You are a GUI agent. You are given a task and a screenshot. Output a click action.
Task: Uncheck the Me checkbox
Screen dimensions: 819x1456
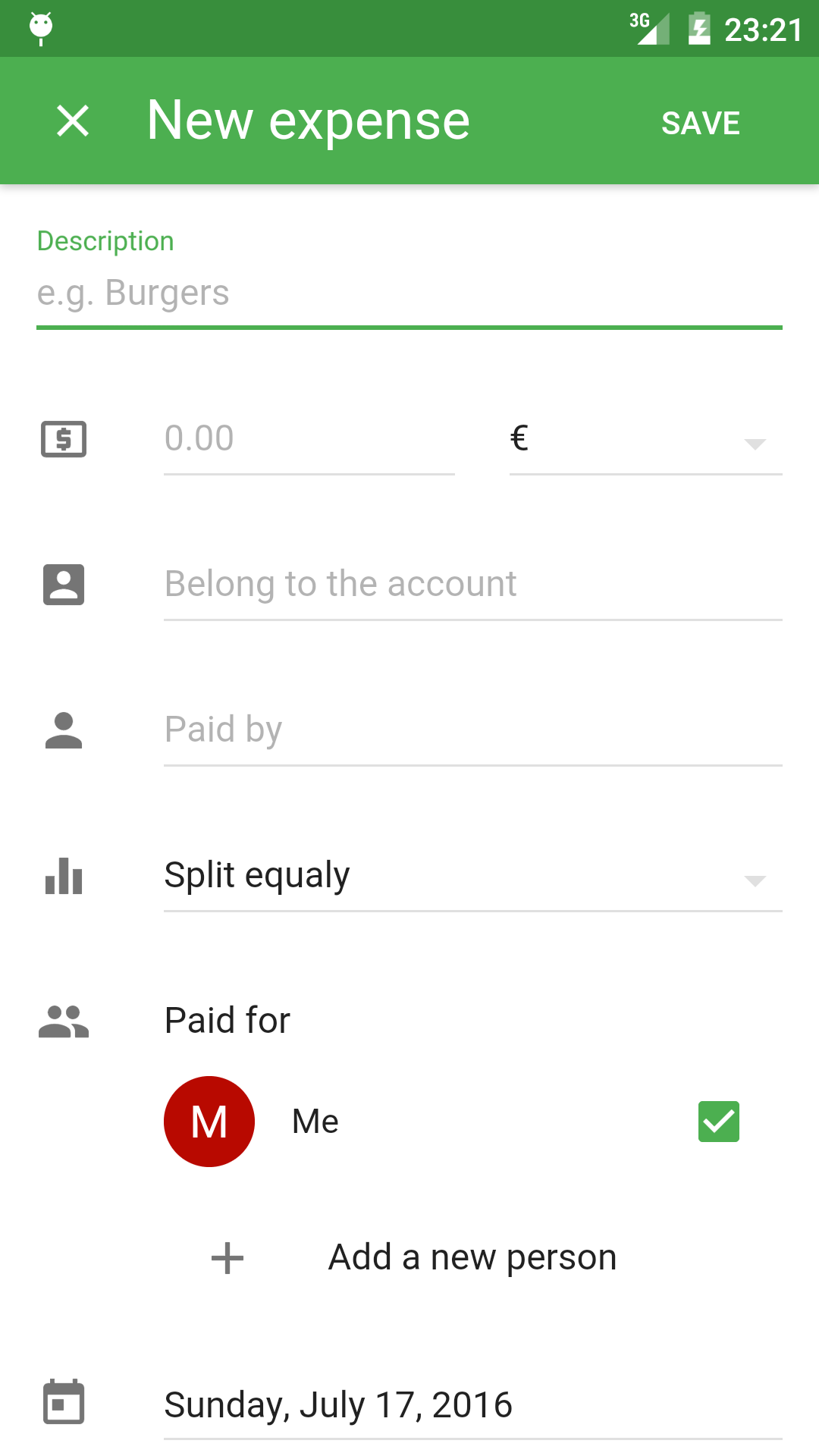(x=719, y=1122)
